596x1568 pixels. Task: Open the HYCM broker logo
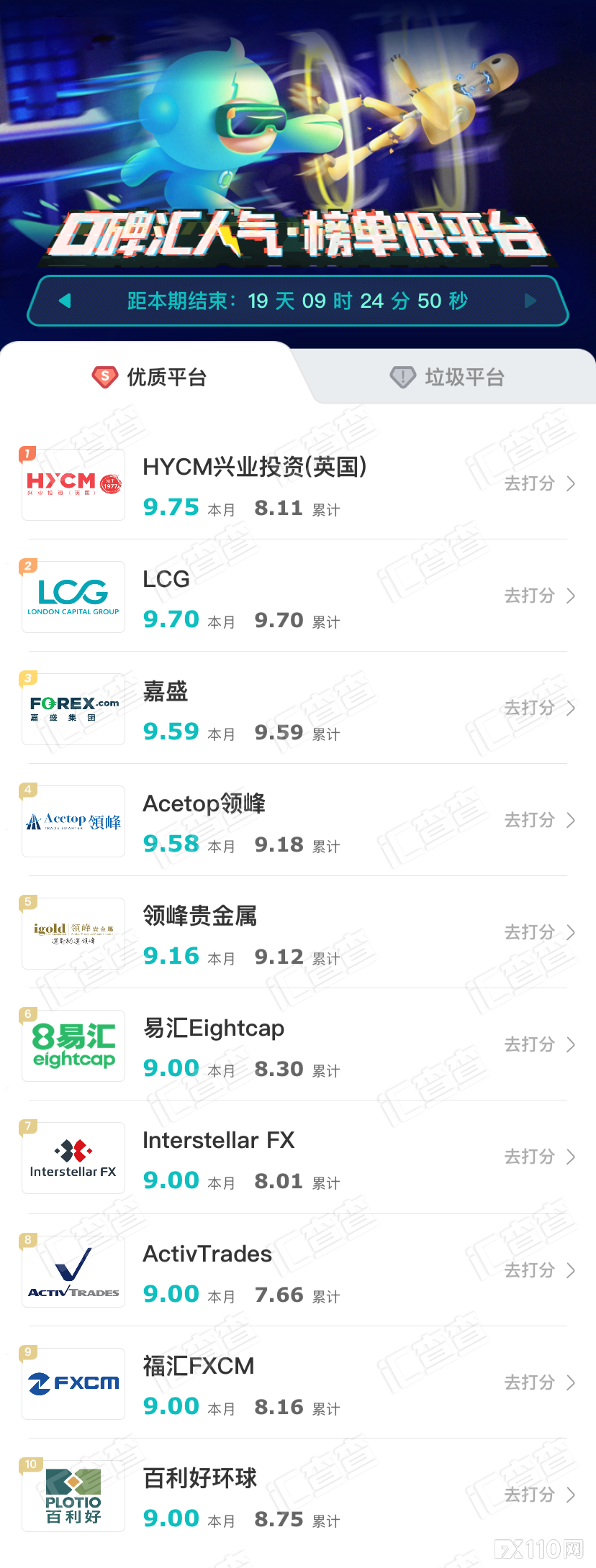pyautogui.click(x=72, y=483)
